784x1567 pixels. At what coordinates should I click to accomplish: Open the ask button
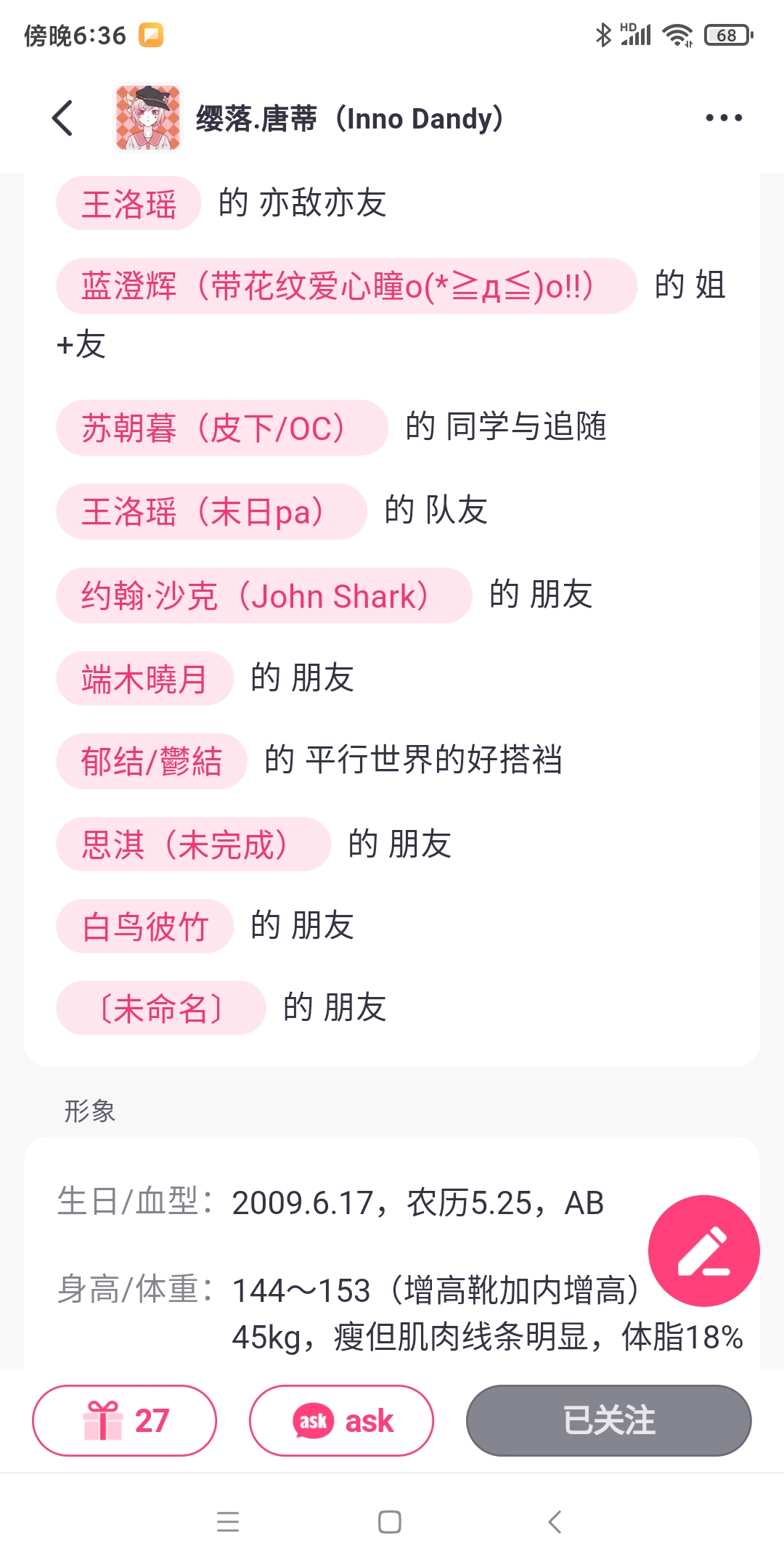pyautogui.click(x=341, y=1420)
